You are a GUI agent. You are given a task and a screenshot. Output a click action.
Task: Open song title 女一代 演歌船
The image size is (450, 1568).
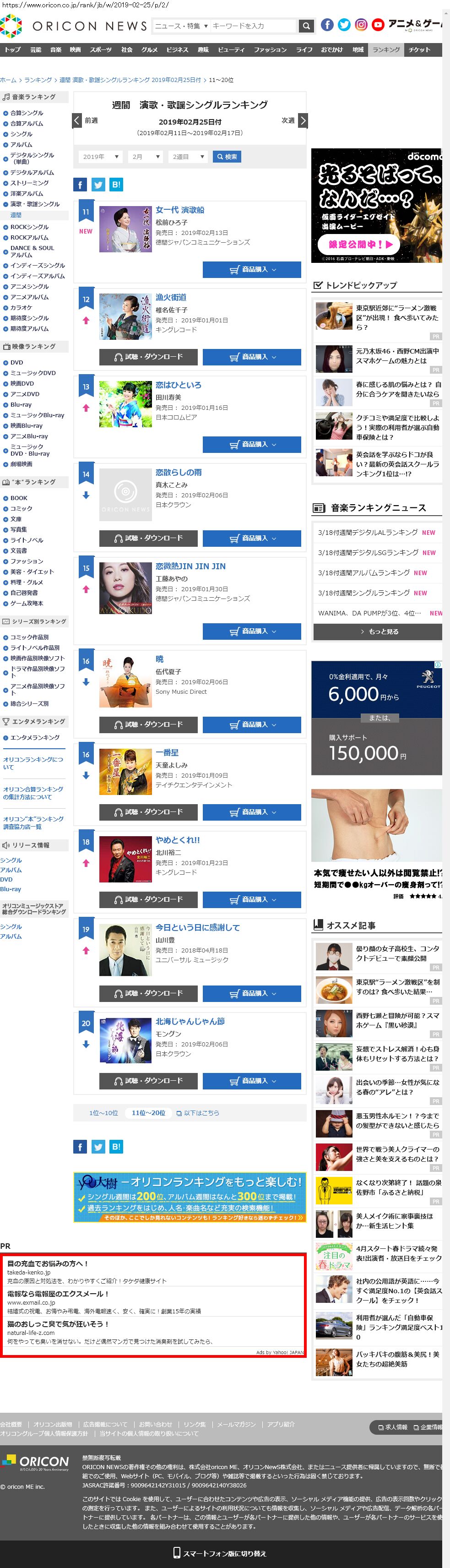coord(179,210)
